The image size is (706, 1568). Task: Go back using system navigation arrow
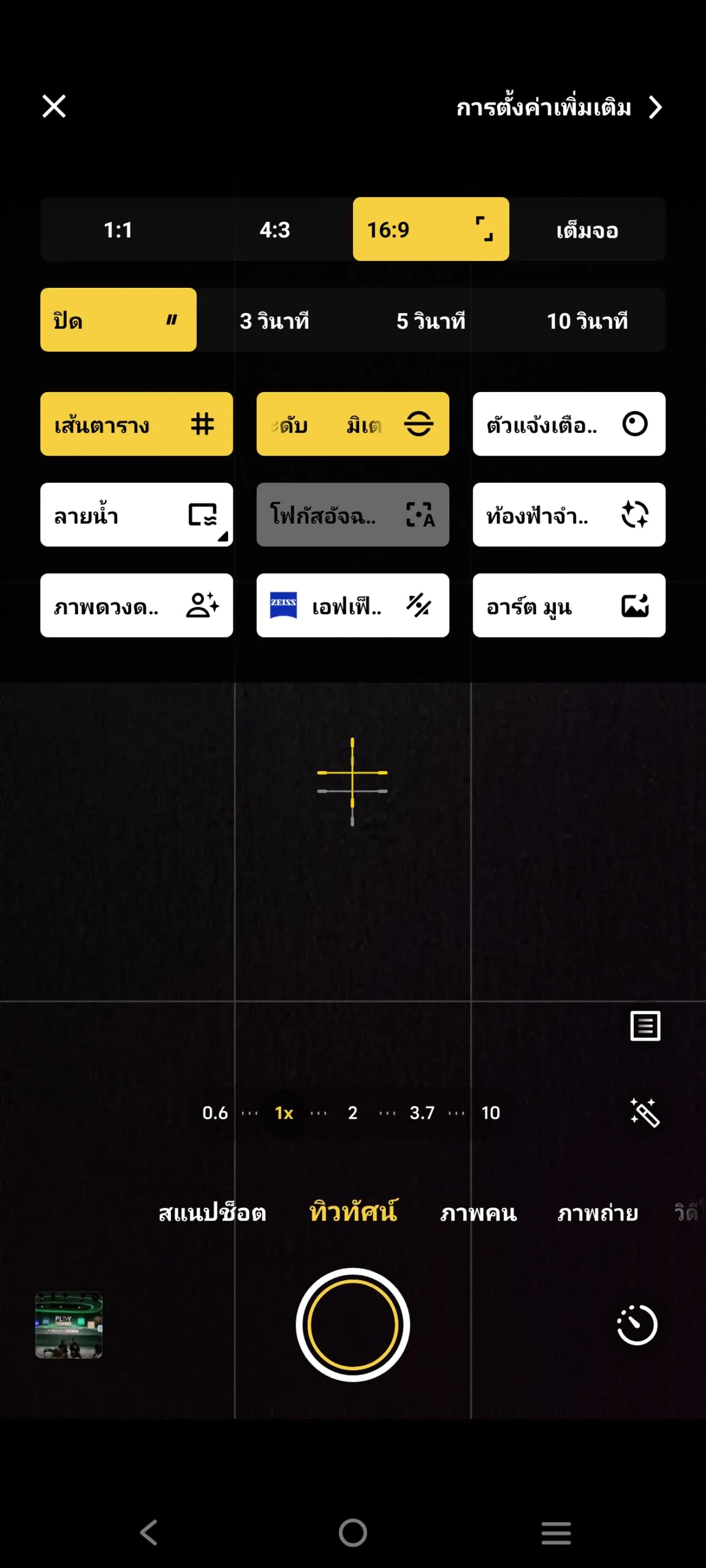pyautogui.click(x=149, y=1532)
